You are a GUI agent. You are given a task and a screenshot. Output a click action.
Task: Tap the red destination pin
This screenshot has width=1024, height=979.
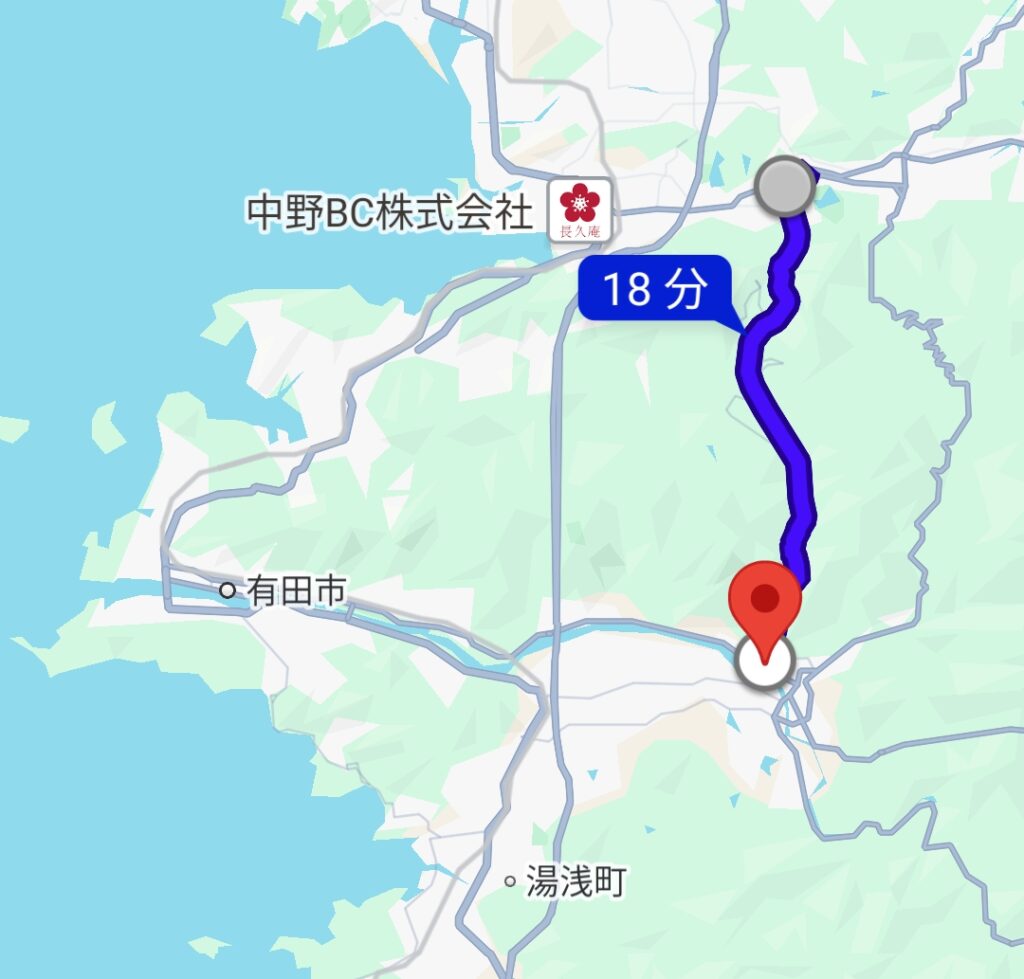(x=765, y=603)
